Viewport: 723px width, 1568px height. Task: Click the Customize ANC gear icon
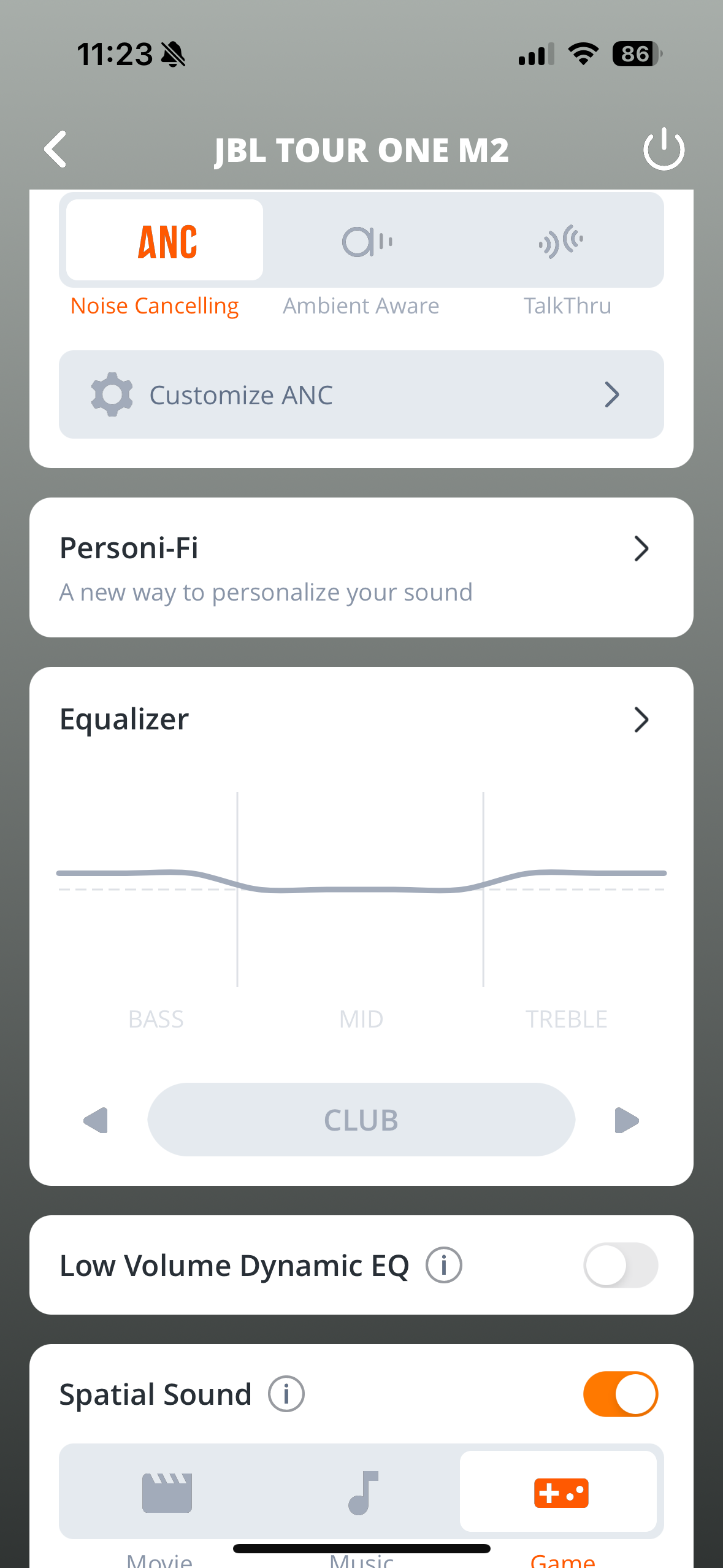(112, 394)
